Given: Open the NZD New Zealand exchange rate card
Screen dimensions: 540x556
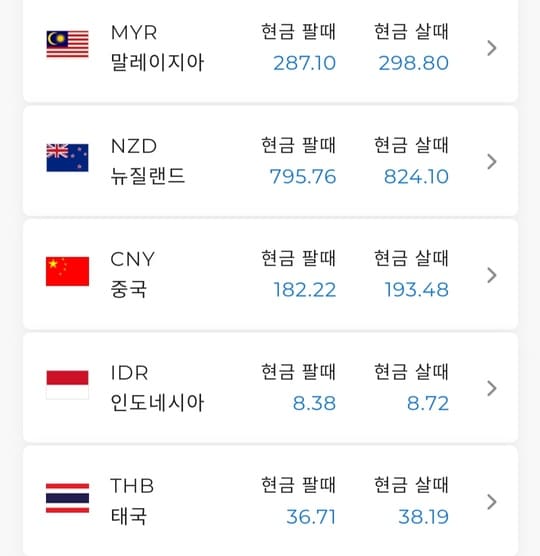Looking at the screenshot, I should [x=270, y=161].
